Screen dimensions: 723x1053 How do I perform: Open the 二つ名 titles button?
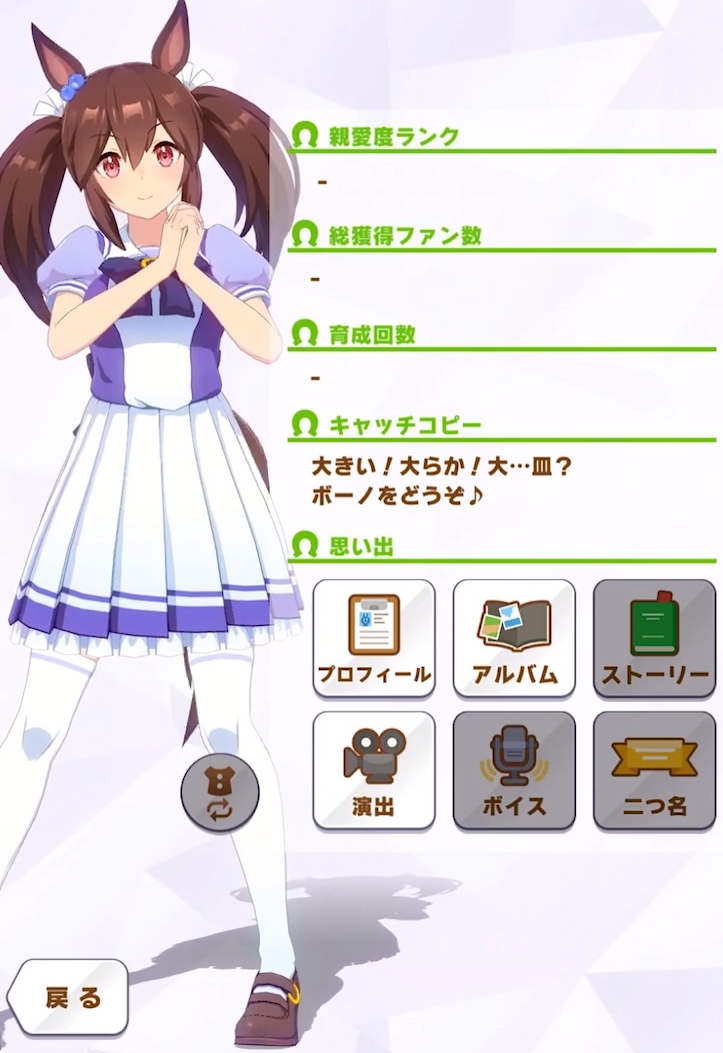(x=654, y=770)
